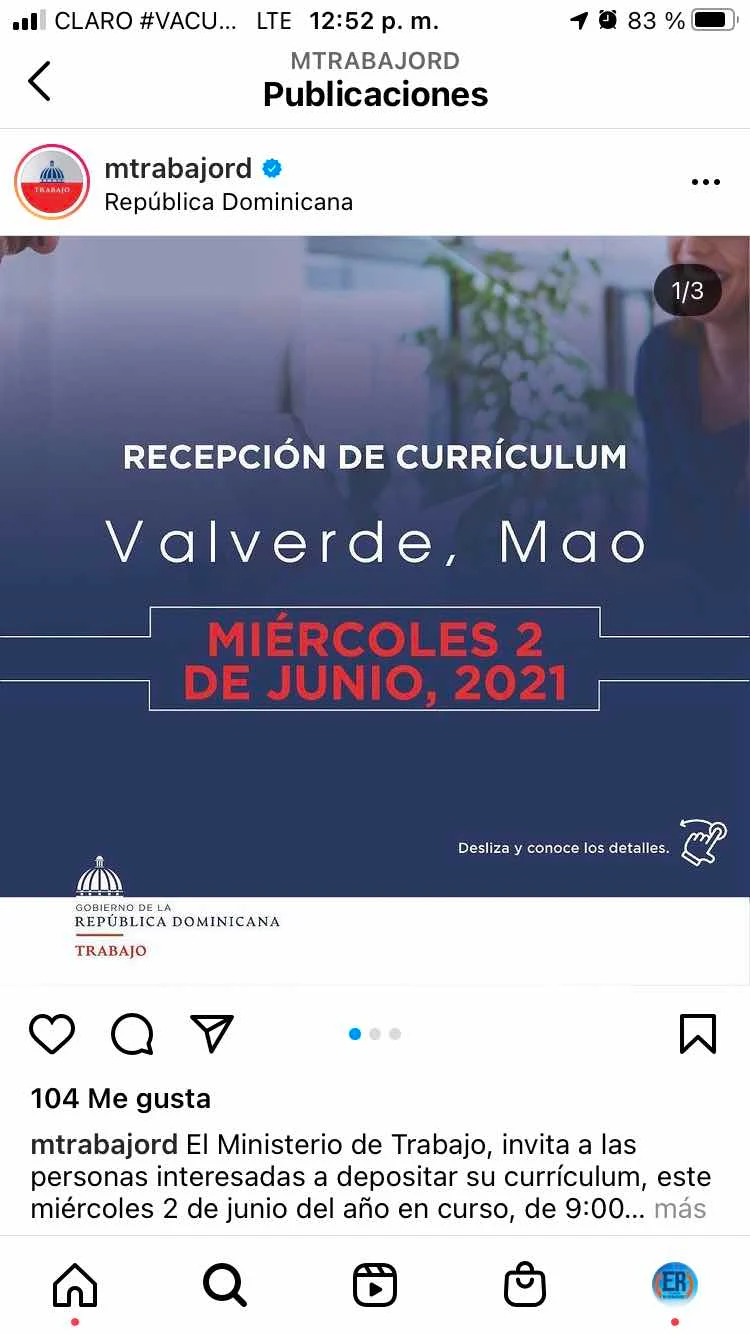Viewport: 750px width, 1334px height.
Task: Comment on the mtrabajord post
Action: click(x=132, y=1034)
